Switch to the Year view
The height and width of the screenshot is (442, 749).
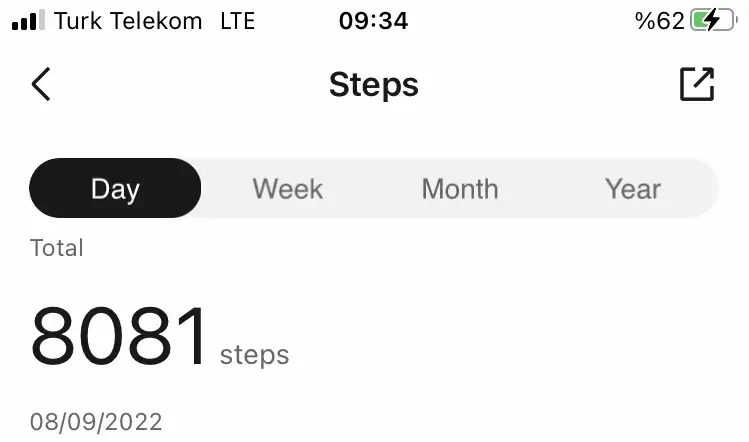(632, 188)
